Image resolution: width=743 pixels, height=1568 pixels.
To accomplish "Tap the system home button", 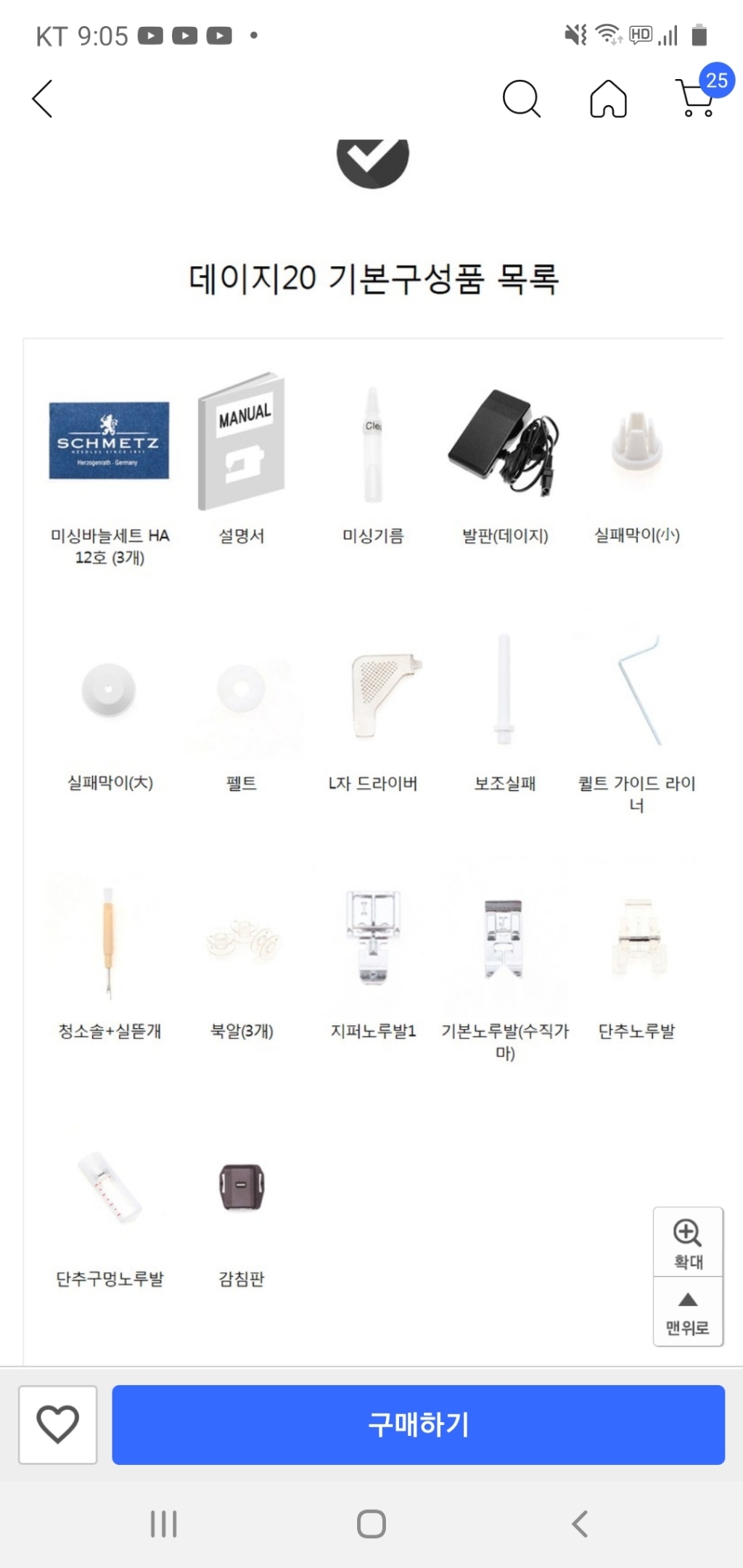I will tap(371, 1524).
